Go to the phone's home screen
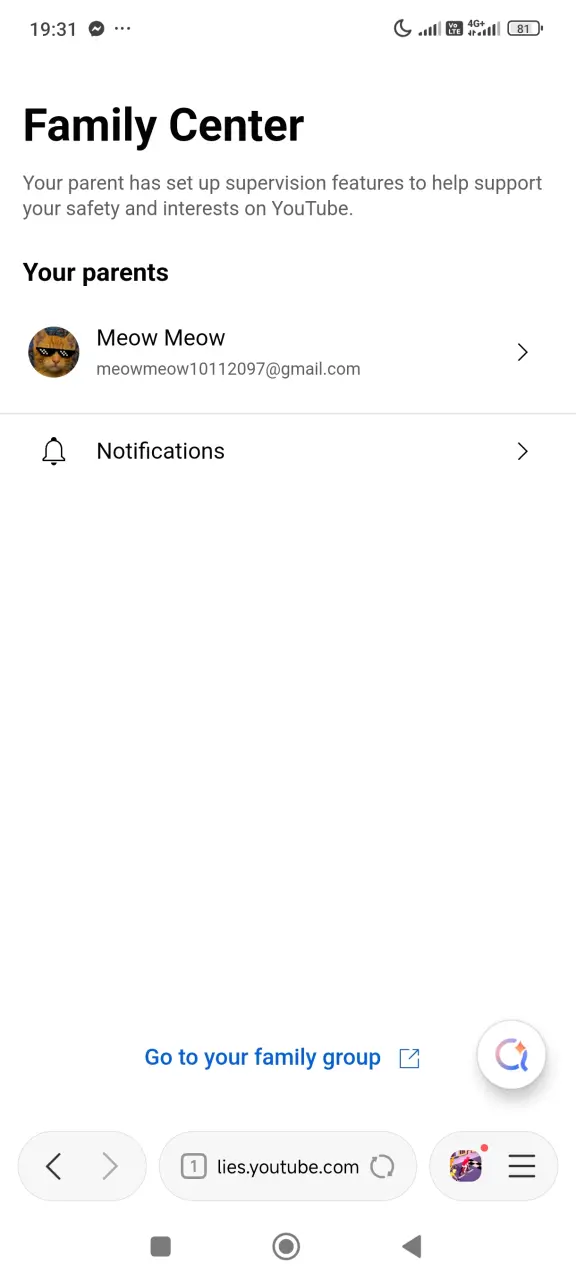The image size is (576, 1280). [286, 1246]
